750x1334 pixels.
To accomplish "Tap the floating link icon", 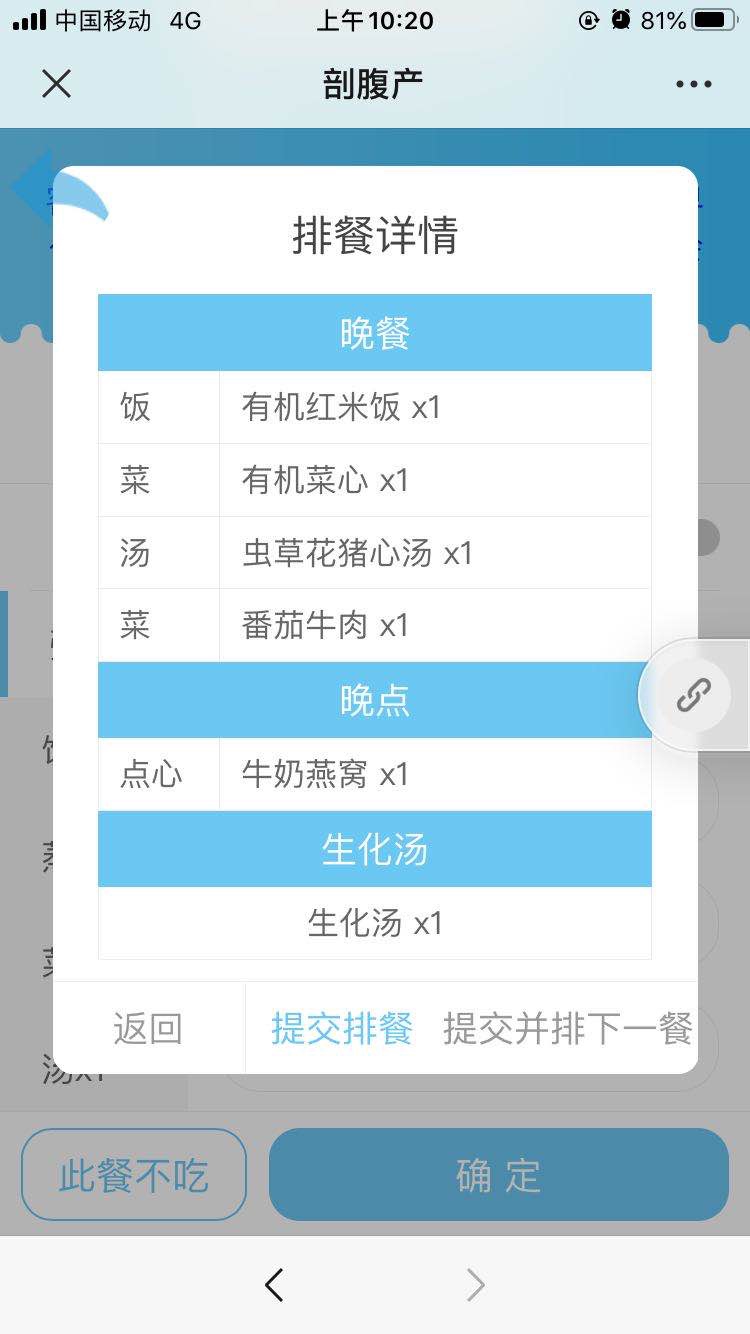I will pos(693,695).
